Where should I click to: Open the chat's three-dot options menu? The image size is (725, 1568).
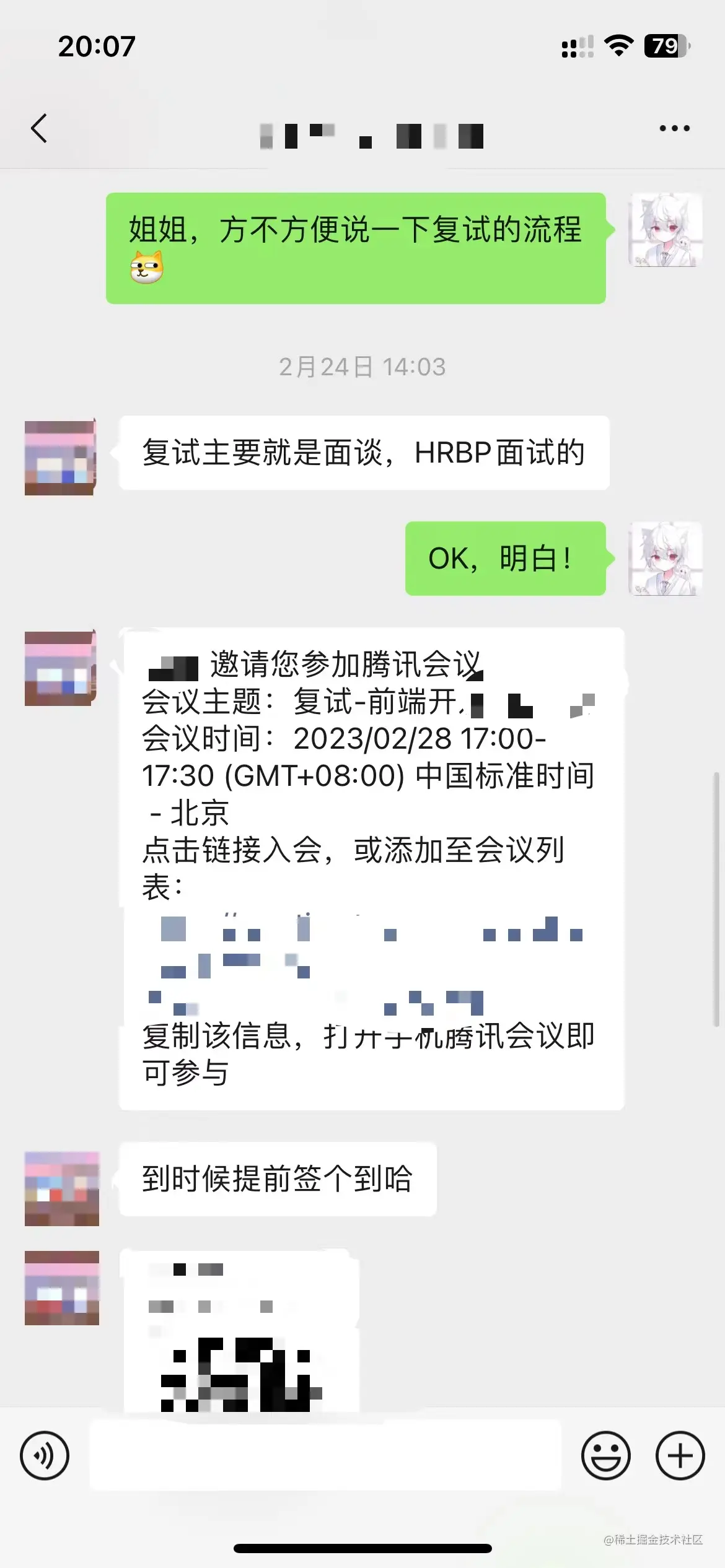pos(674,129)
